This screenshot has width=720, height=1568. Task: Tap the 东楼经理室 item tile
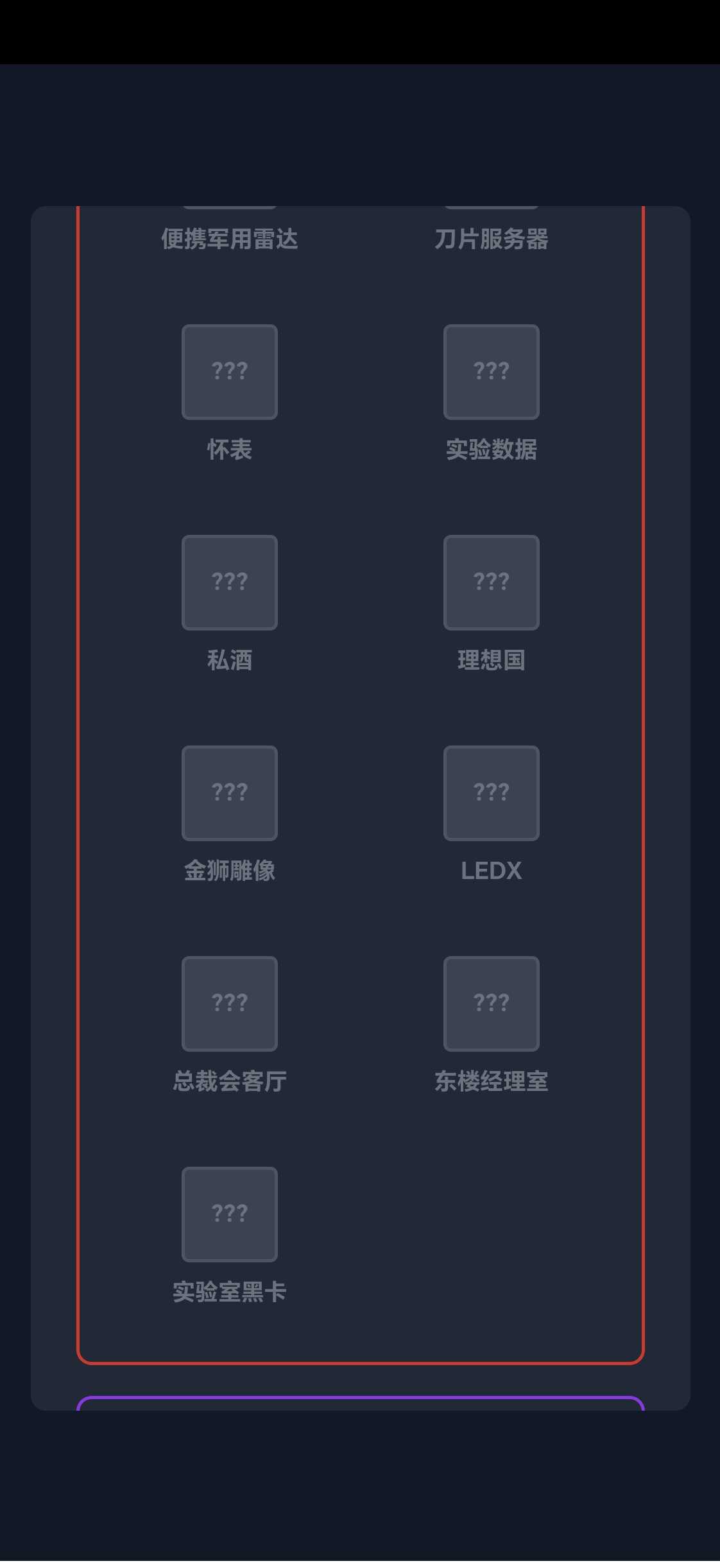[x=491, y=1004]
